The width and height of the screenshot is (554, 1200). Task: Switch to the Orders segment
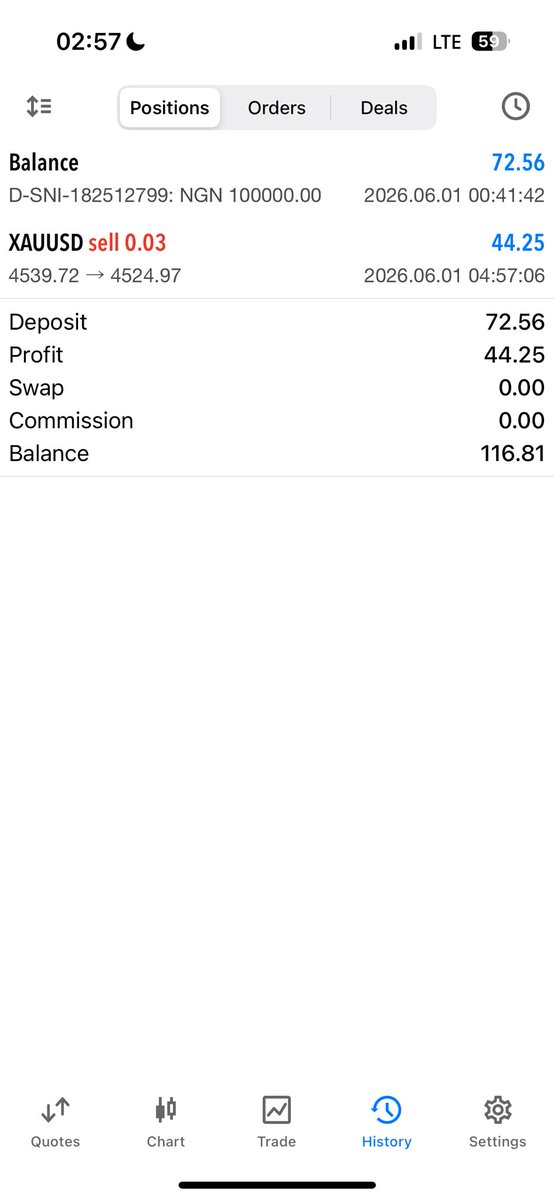277,107
